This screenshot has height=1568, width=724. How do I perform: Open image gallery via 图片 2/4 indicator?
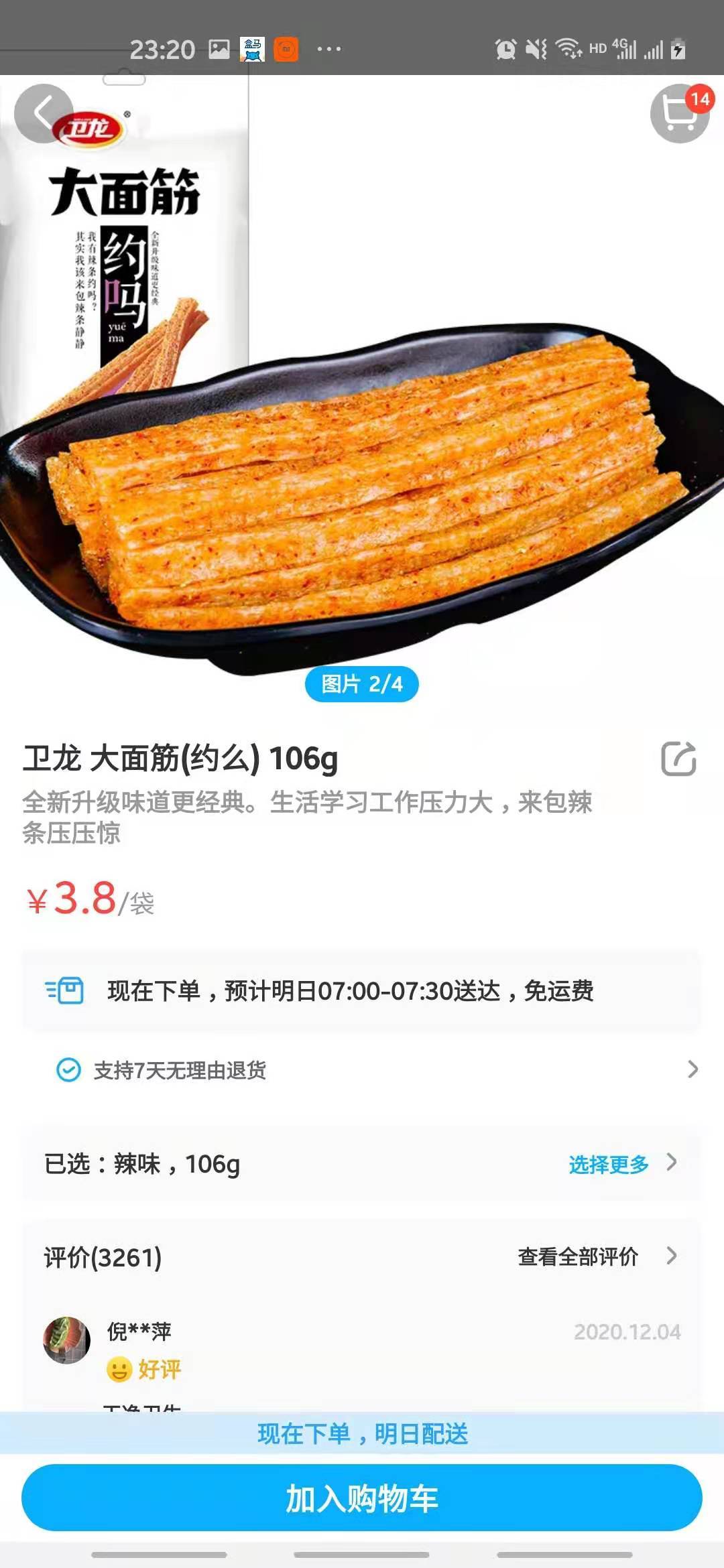point(362,682)
